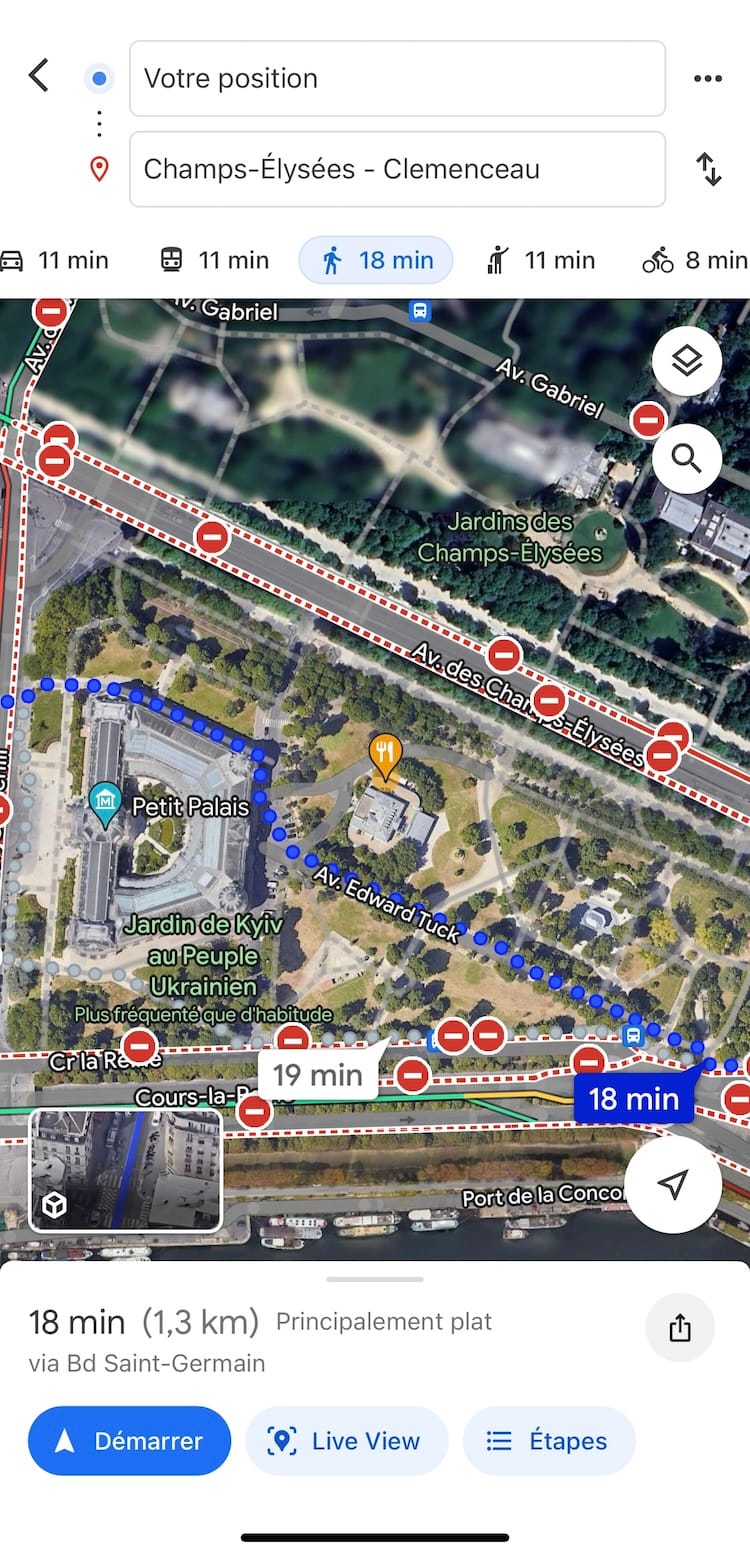Go back from the directions screen

click(x=39, y=76)
